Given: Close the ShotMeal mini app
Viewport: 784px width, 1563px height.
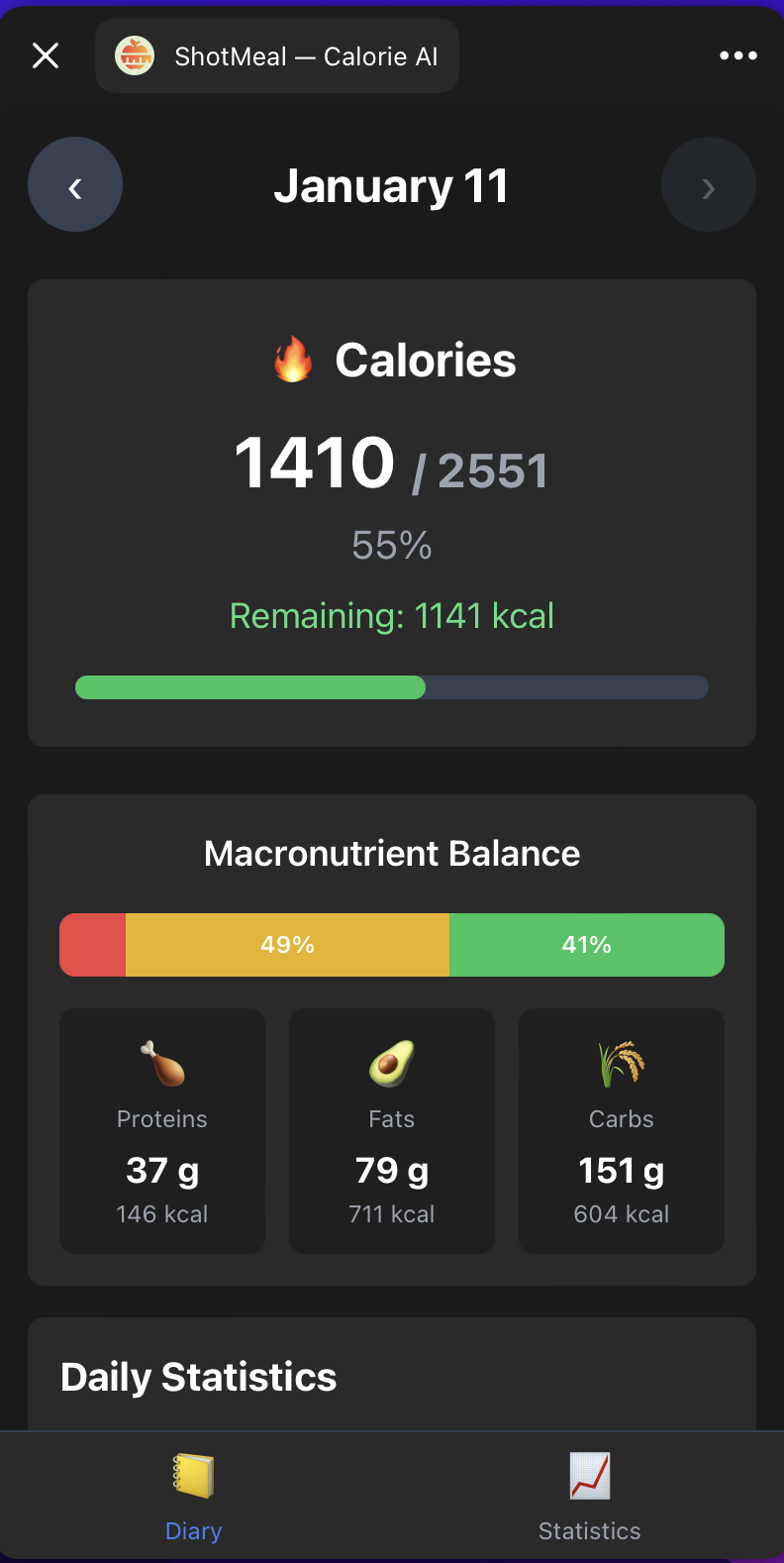Looking at the screenshot, I should 46,55.
